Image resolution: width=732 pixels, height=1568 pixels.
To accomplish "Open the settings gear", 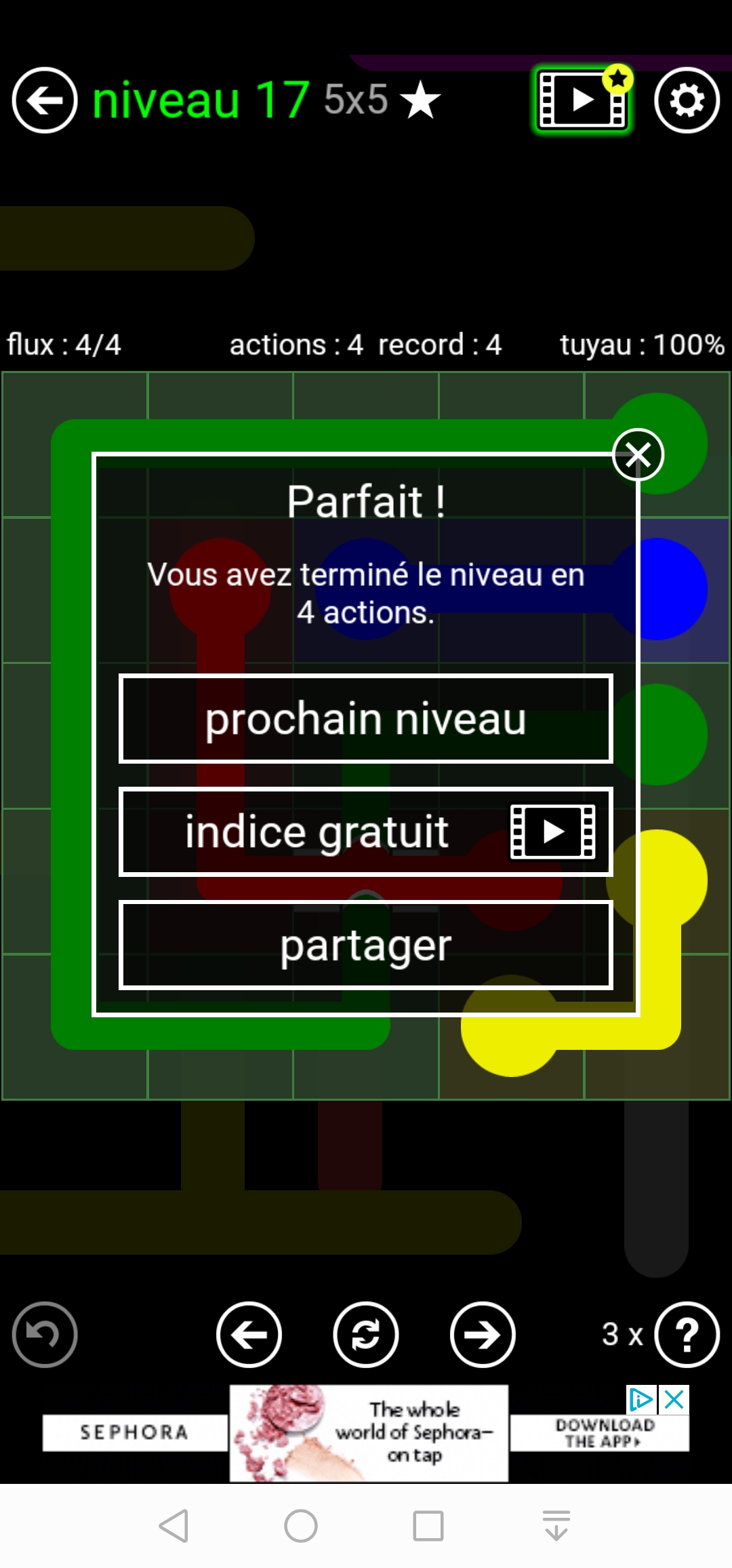I will pos(687,100).
